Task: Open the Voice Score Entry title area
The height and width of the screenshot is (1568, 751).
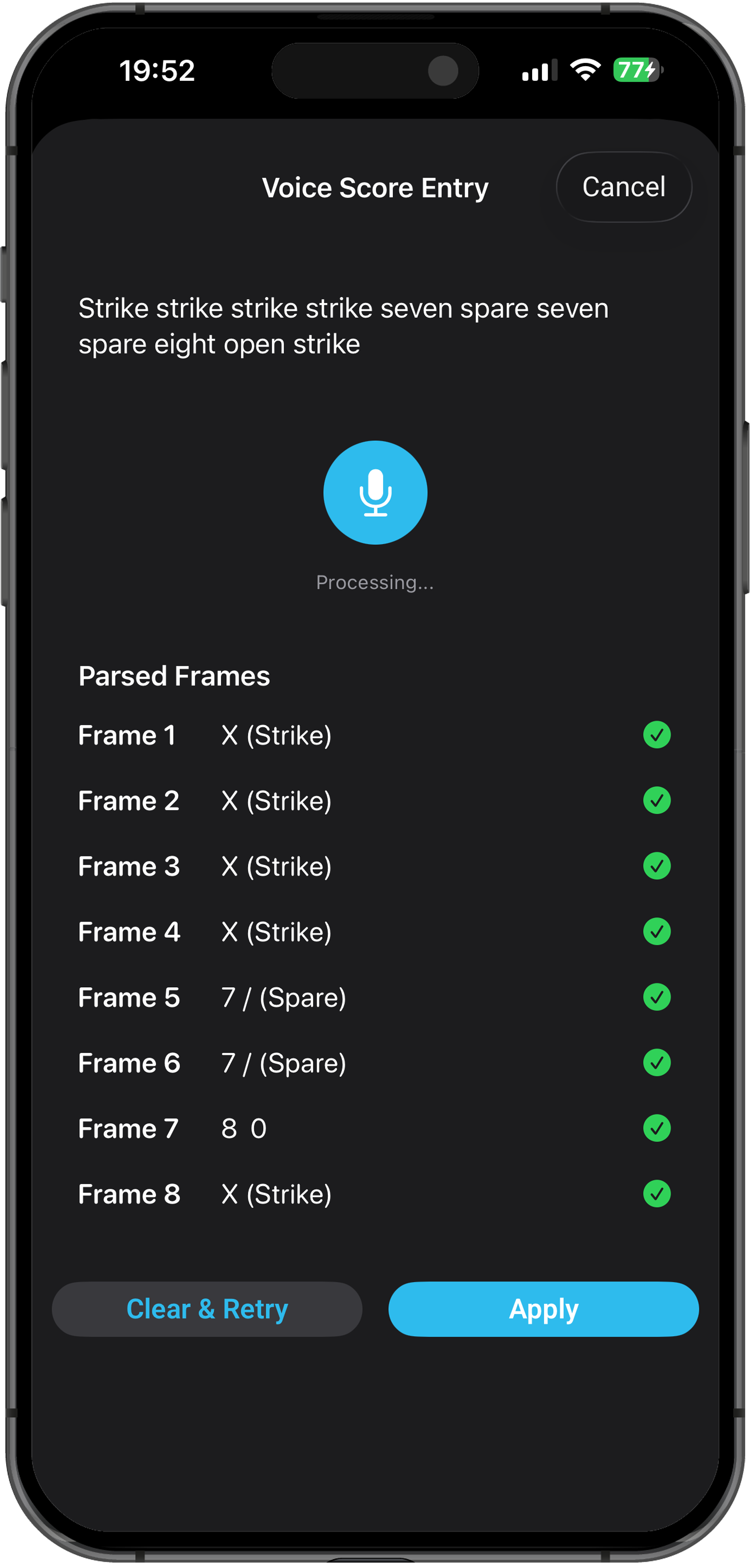Action: [375, 188]
